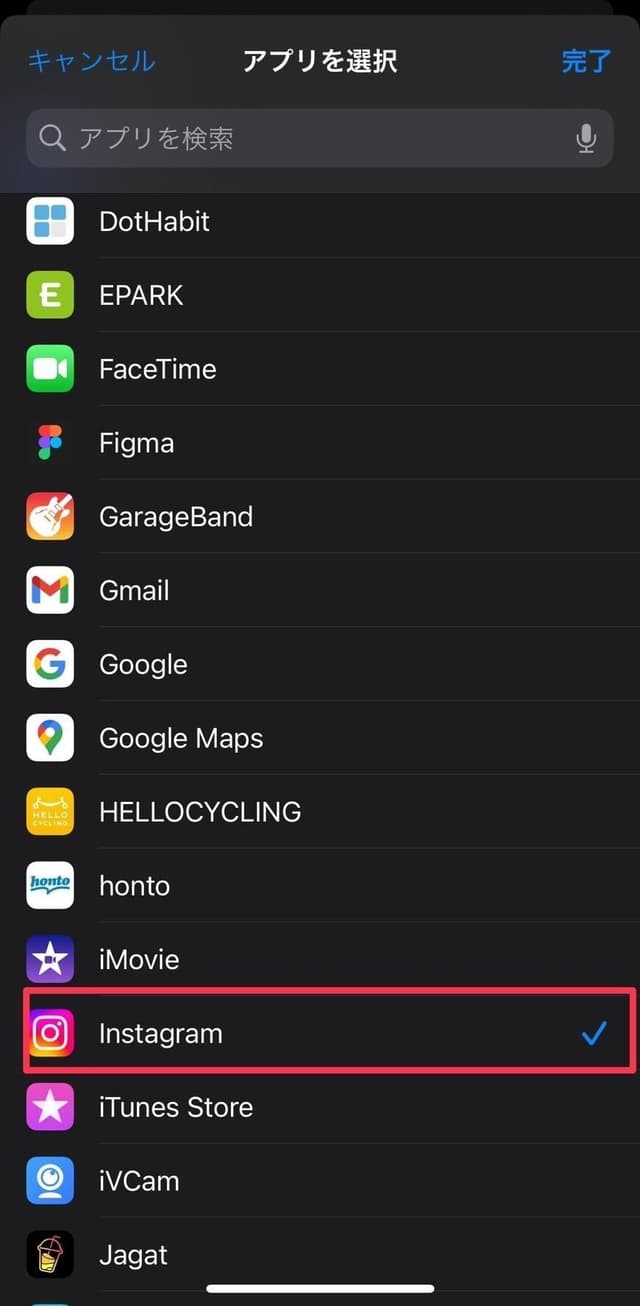Select FaceTime in the list
Viewport: 640px width, 1306px height.
click(158, 369)
